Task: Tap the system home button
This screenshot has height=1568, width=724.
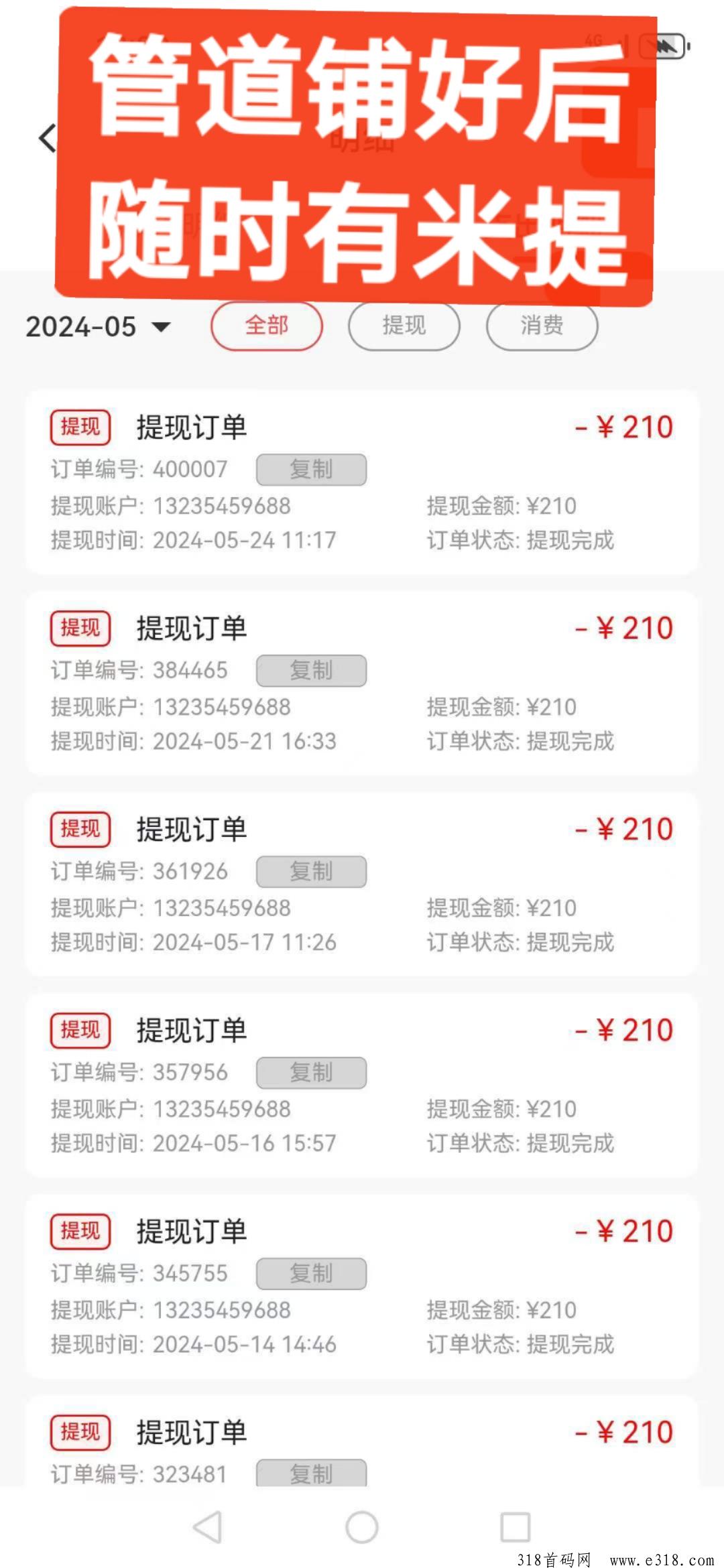Action: (x=362, y=1527)
